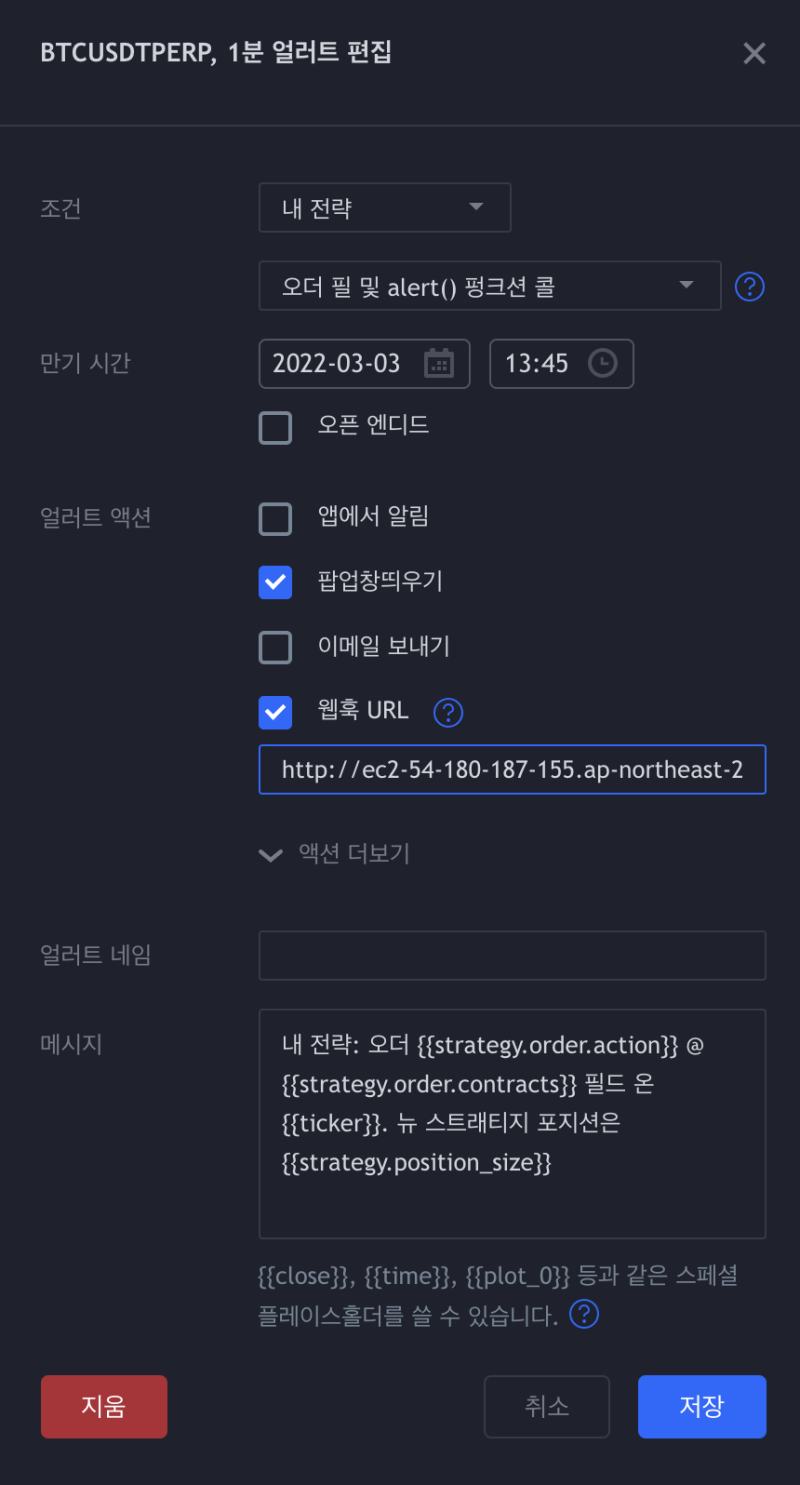This screenshot has width=800, height=1485.
Task: Close the BTCUSDTPERP alert edit dialog
Action: [755, 53]
